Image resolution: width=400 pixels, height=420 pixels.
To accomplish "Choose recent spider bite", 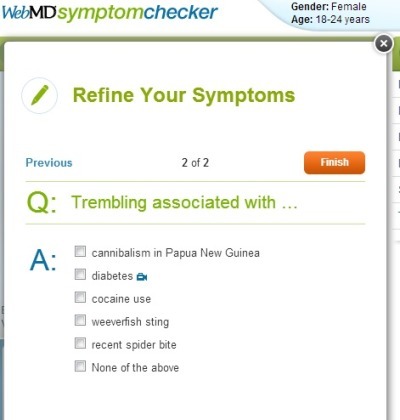I will click(x=80, y=343).
